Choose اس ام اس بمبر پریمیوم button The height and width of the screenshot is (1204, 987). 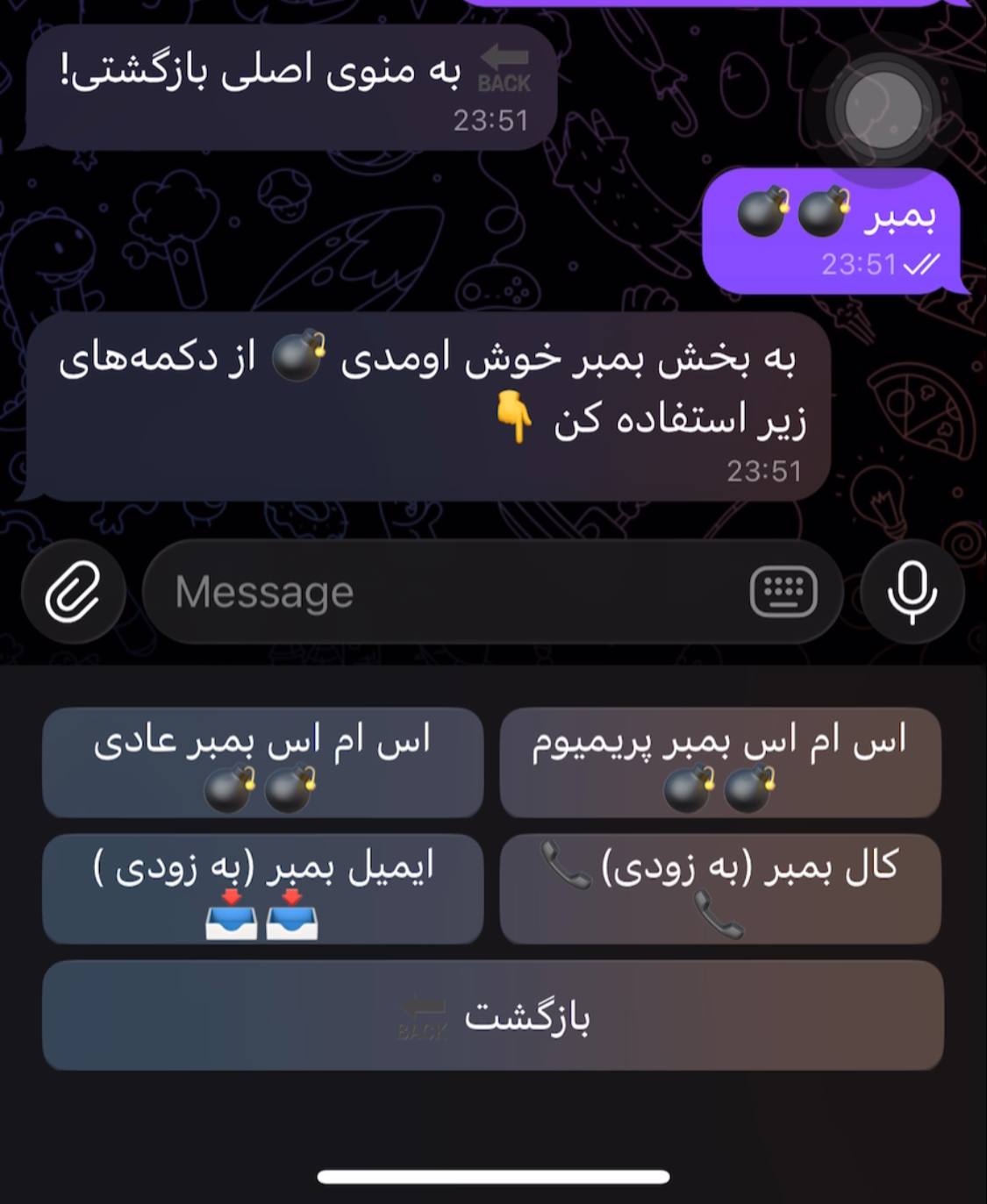[x=720, y=762]
